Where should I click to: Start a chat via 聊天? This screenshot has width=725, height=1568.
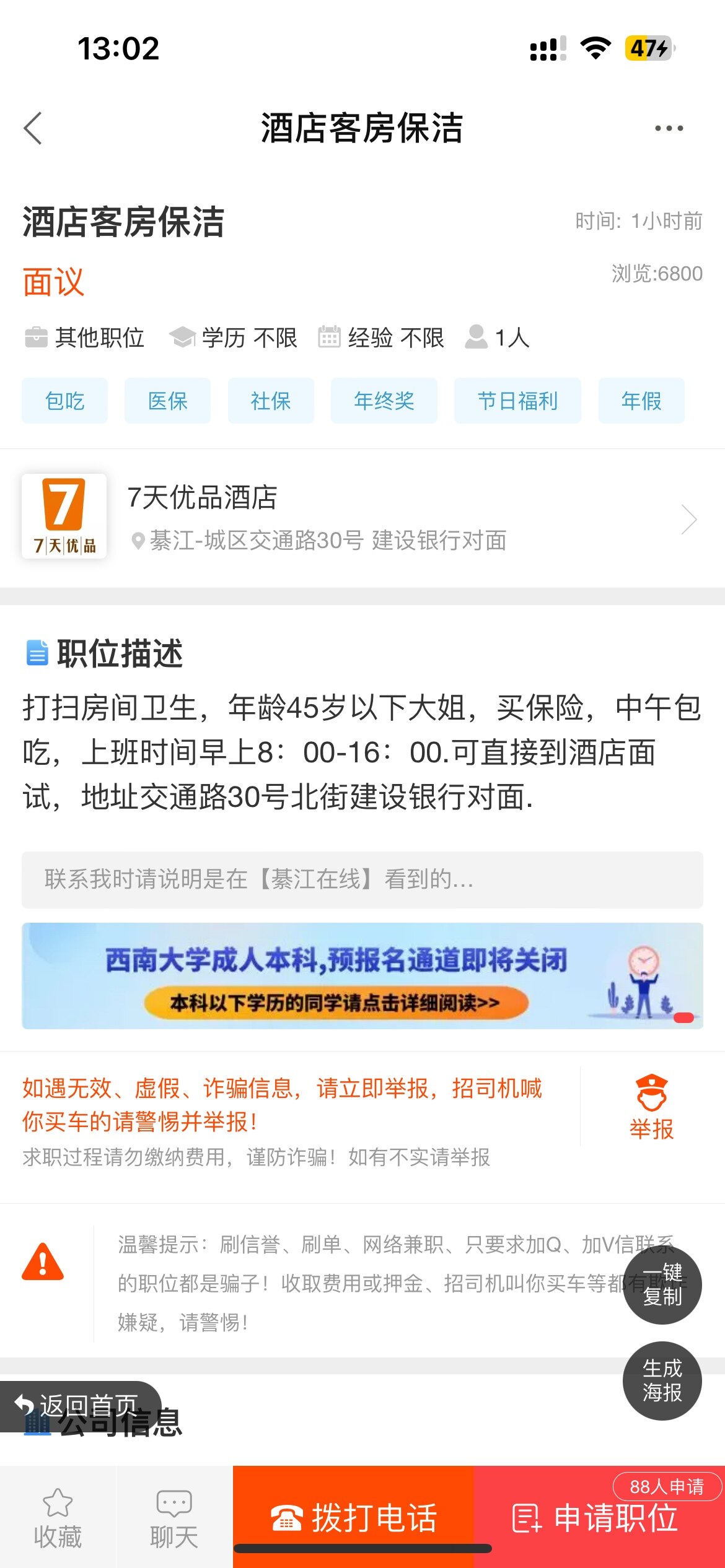point(174,1517)
